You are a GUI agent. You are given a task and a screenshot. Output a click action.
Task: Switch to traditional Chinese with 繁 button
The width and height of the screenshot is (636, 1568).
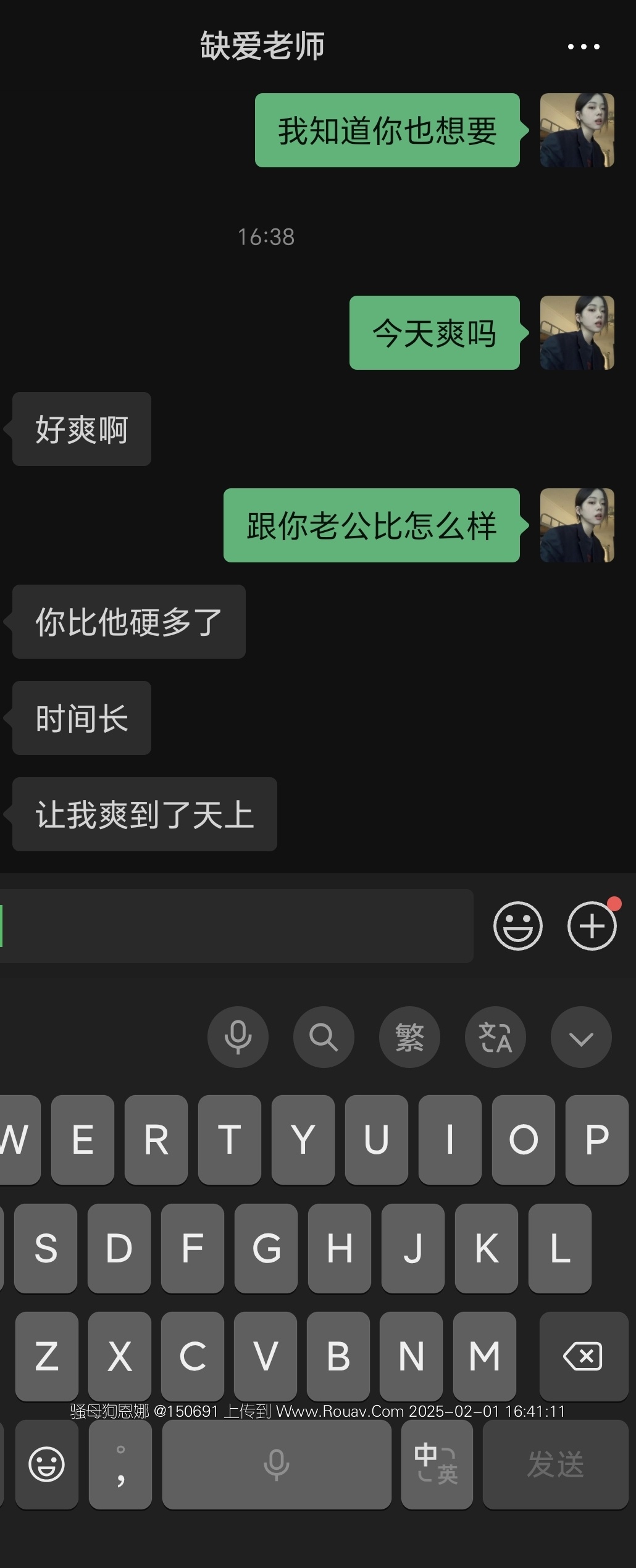pos(409,1037)
